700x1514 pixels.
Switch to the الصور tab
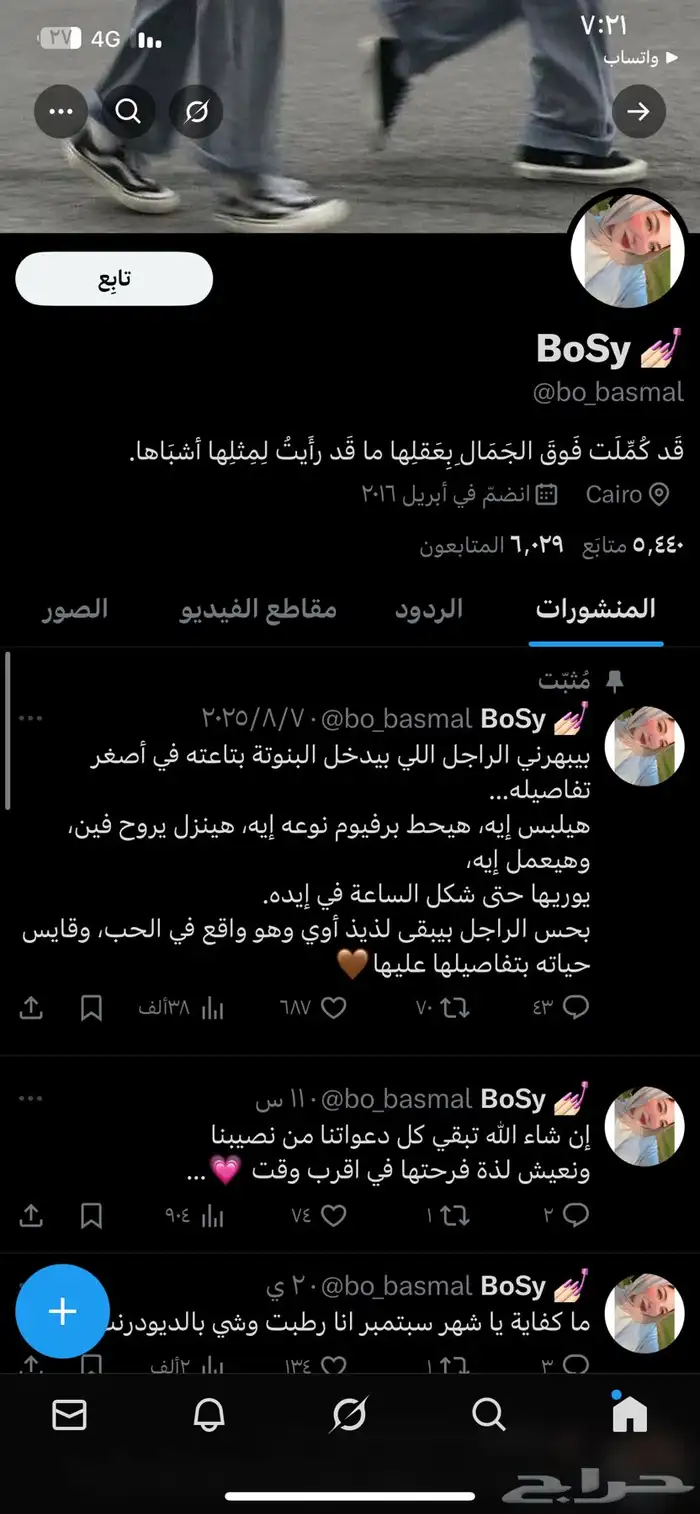[x=75, y=609]
